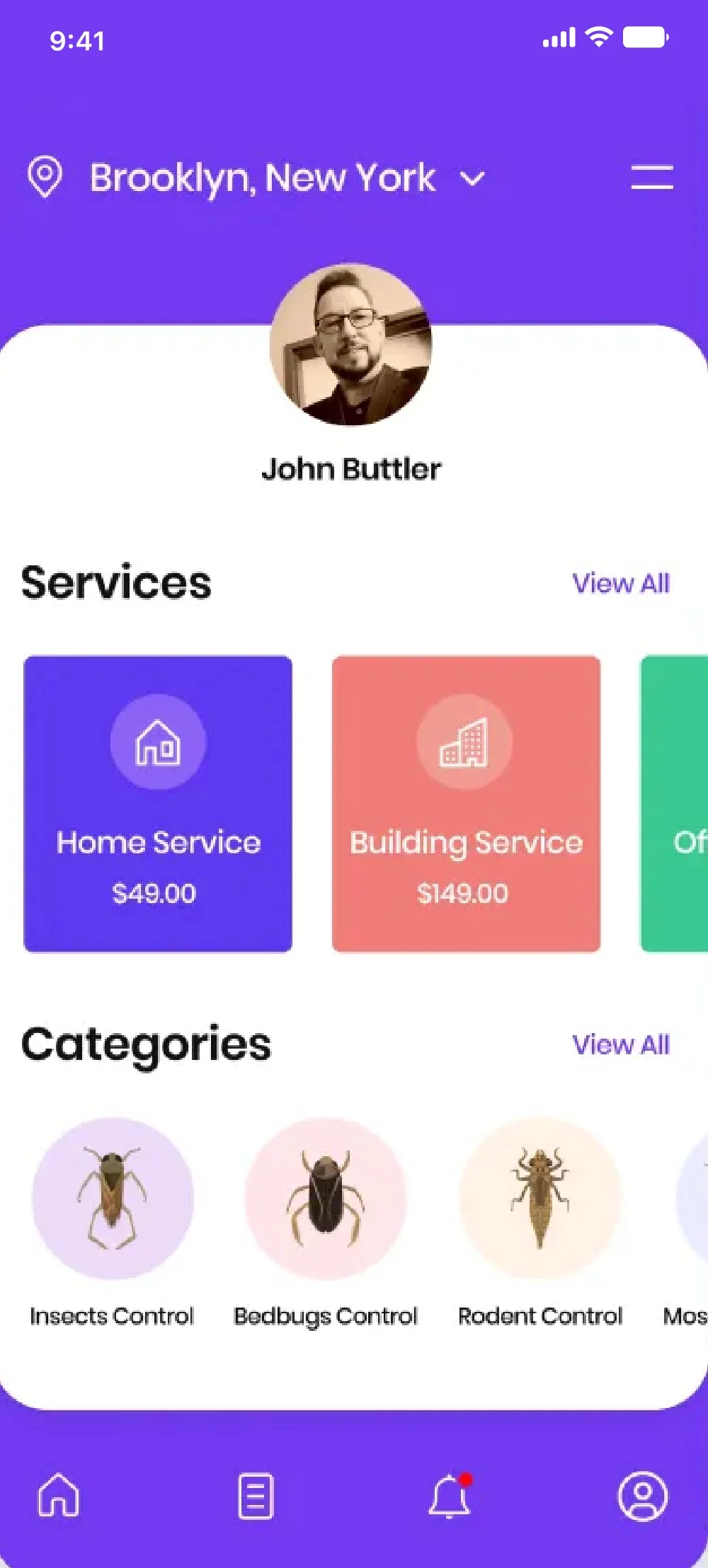View all services
The height and width of the screenshot is (1568, 708).
click(620, 584)
